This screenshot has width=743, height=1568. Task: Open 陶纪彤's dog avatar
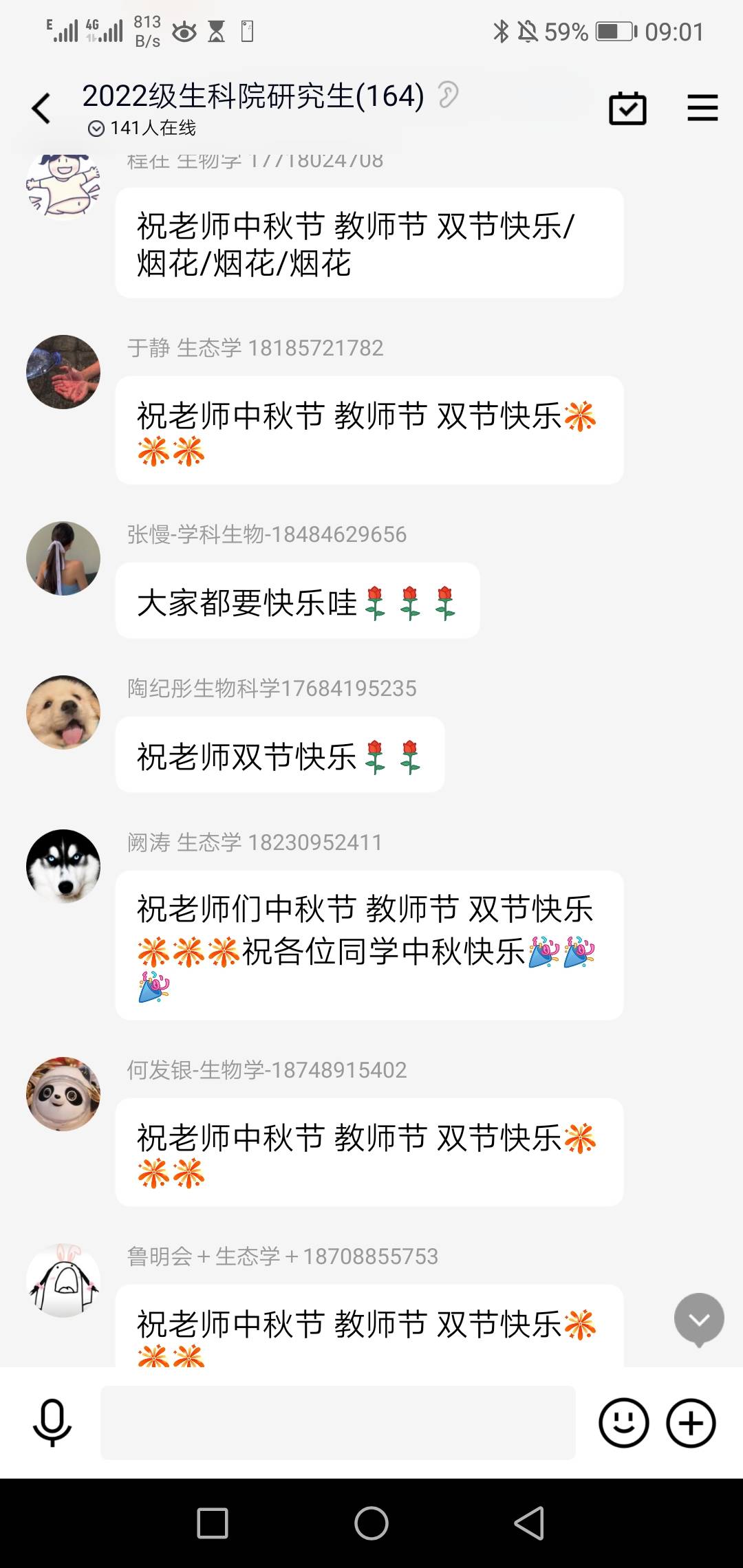click(x=63, y=712)
